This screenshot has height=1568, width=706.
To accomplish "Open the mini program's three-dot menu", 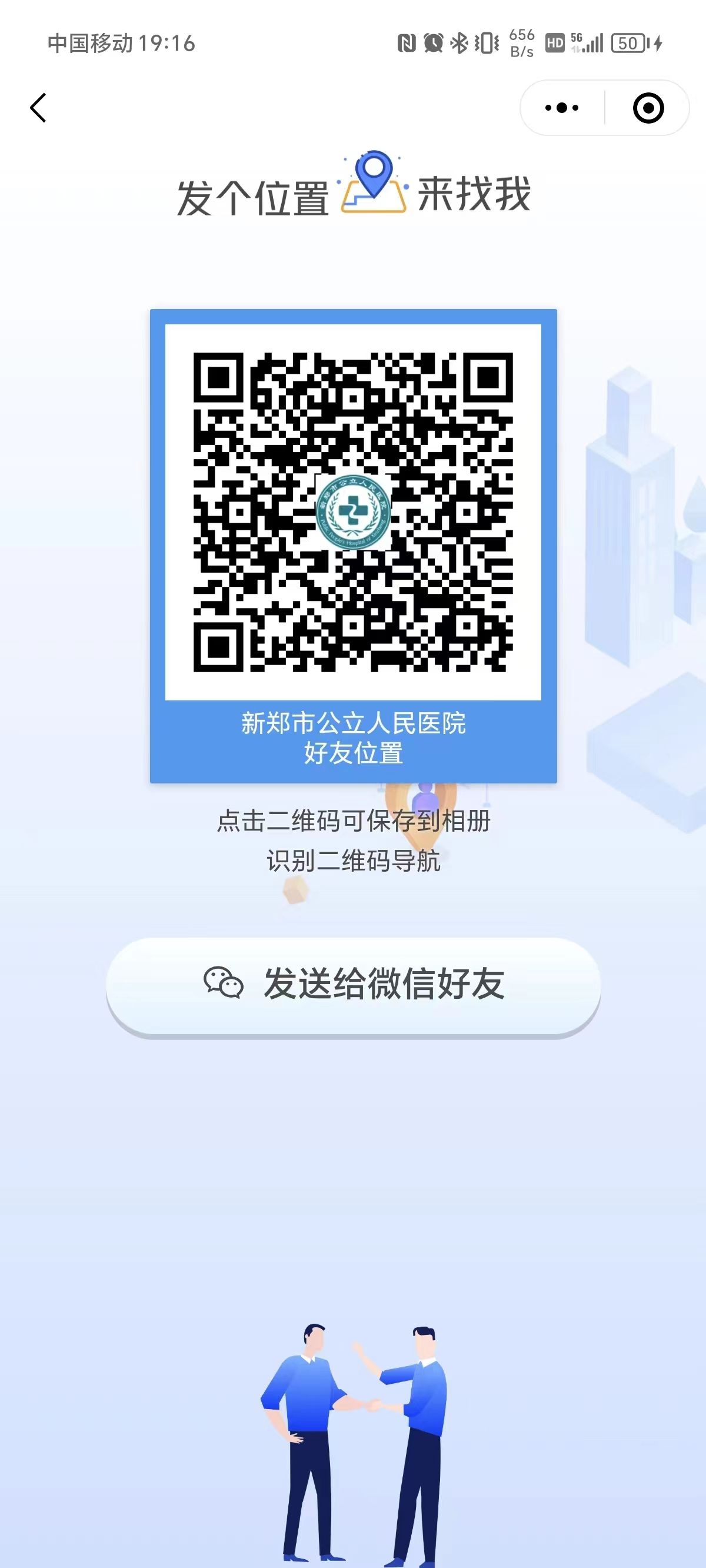I will point(562,108).
